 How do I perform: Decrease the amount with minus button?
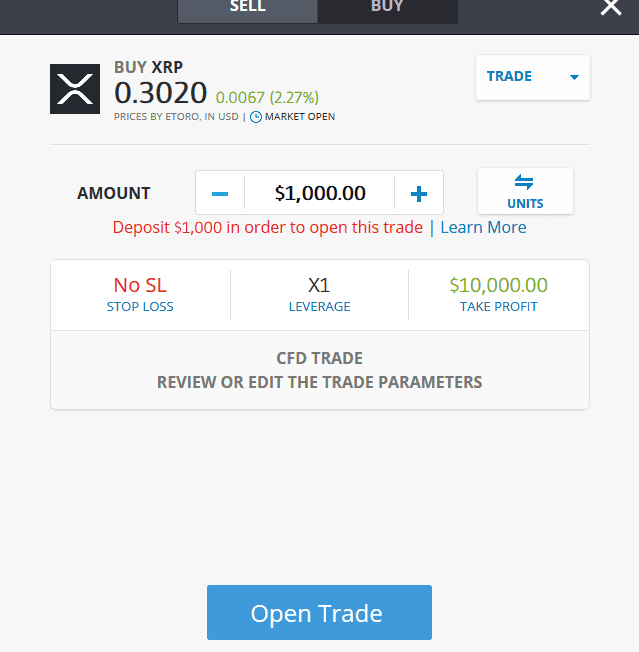221,193
